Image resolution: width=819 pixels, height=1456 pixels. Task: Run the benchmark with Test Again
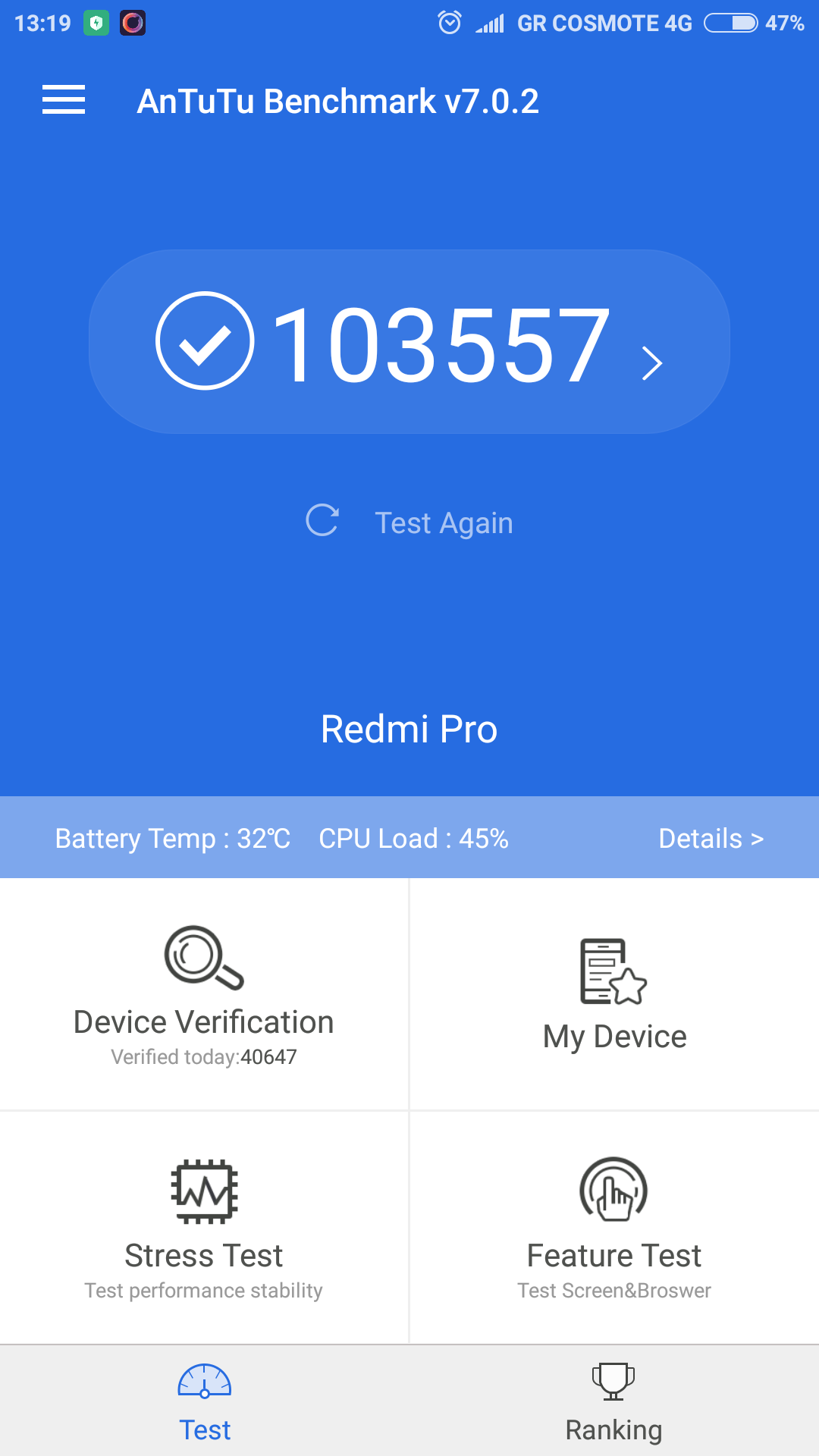[x=409, y=522]
